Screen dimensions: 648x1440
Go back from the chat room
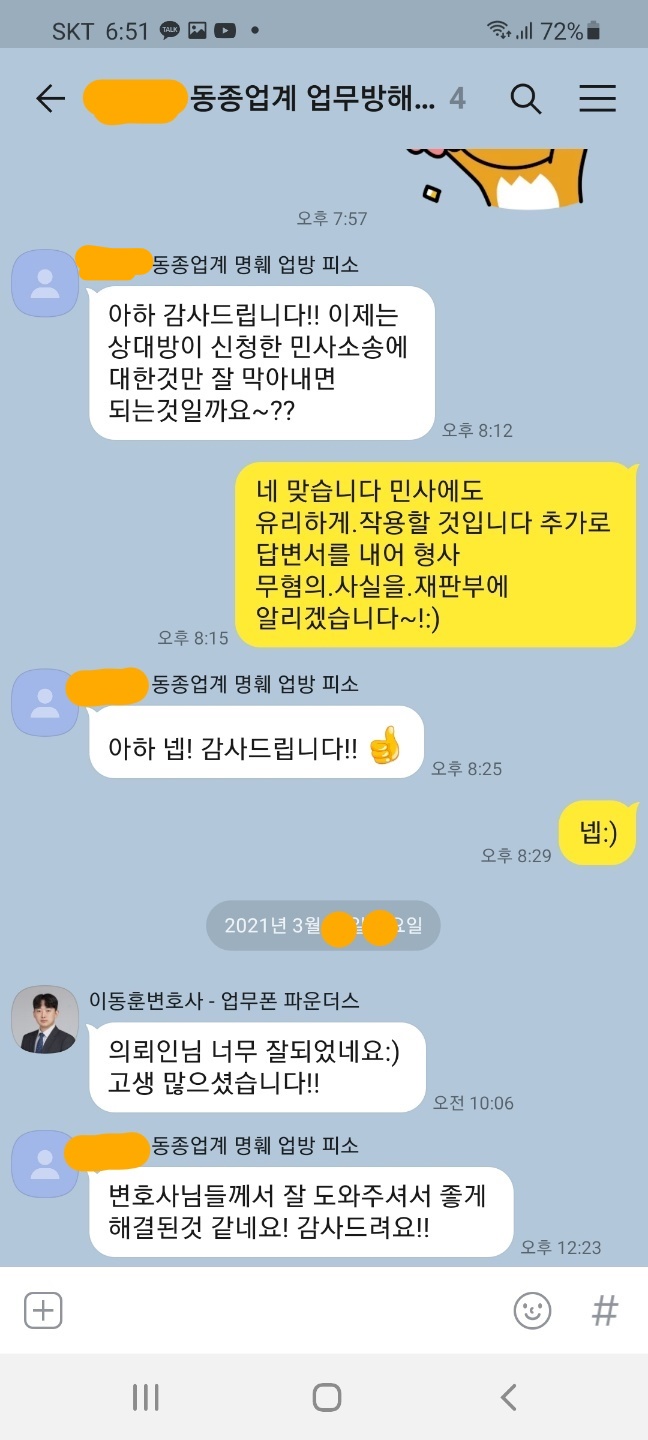click(50, 98)
